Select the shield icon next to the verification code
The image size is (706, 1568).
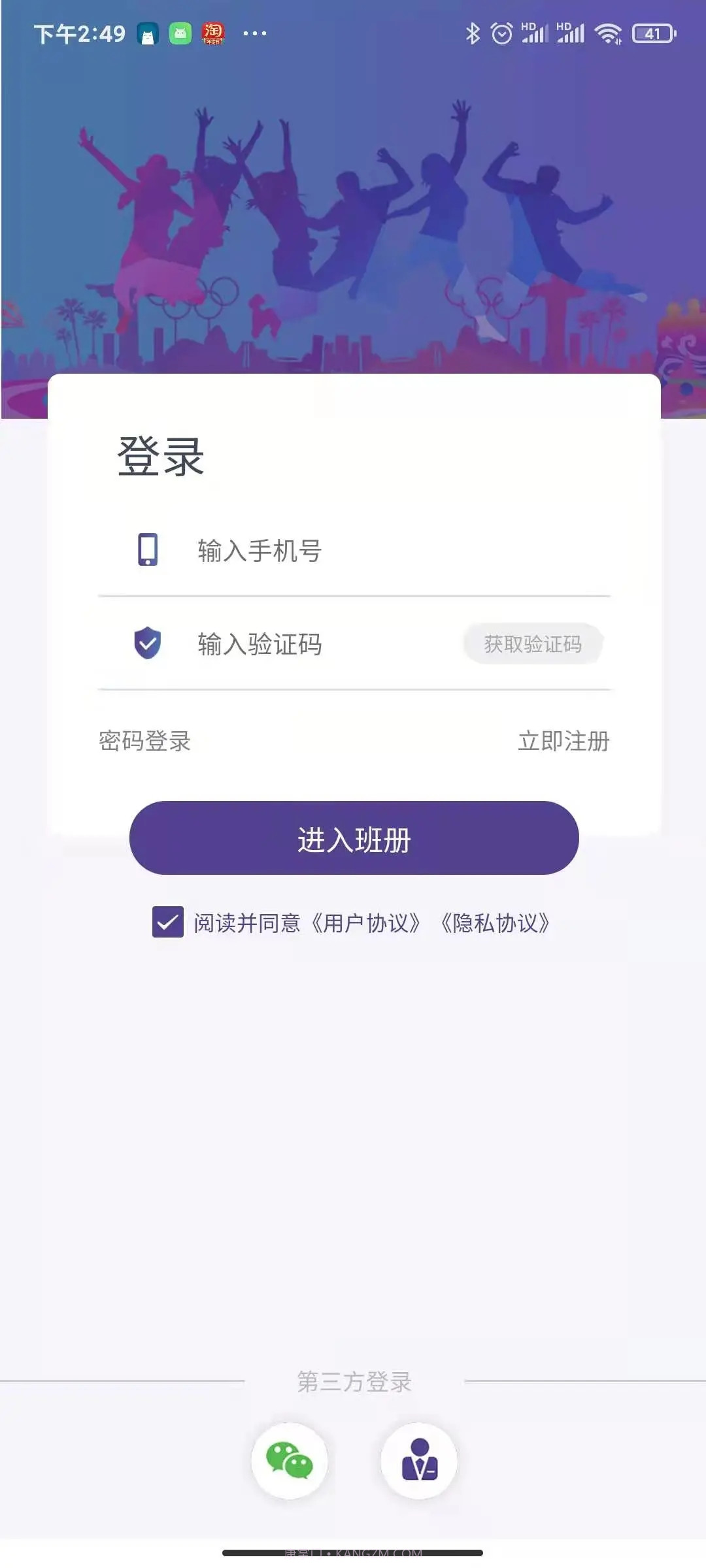(x=146, y=644)
